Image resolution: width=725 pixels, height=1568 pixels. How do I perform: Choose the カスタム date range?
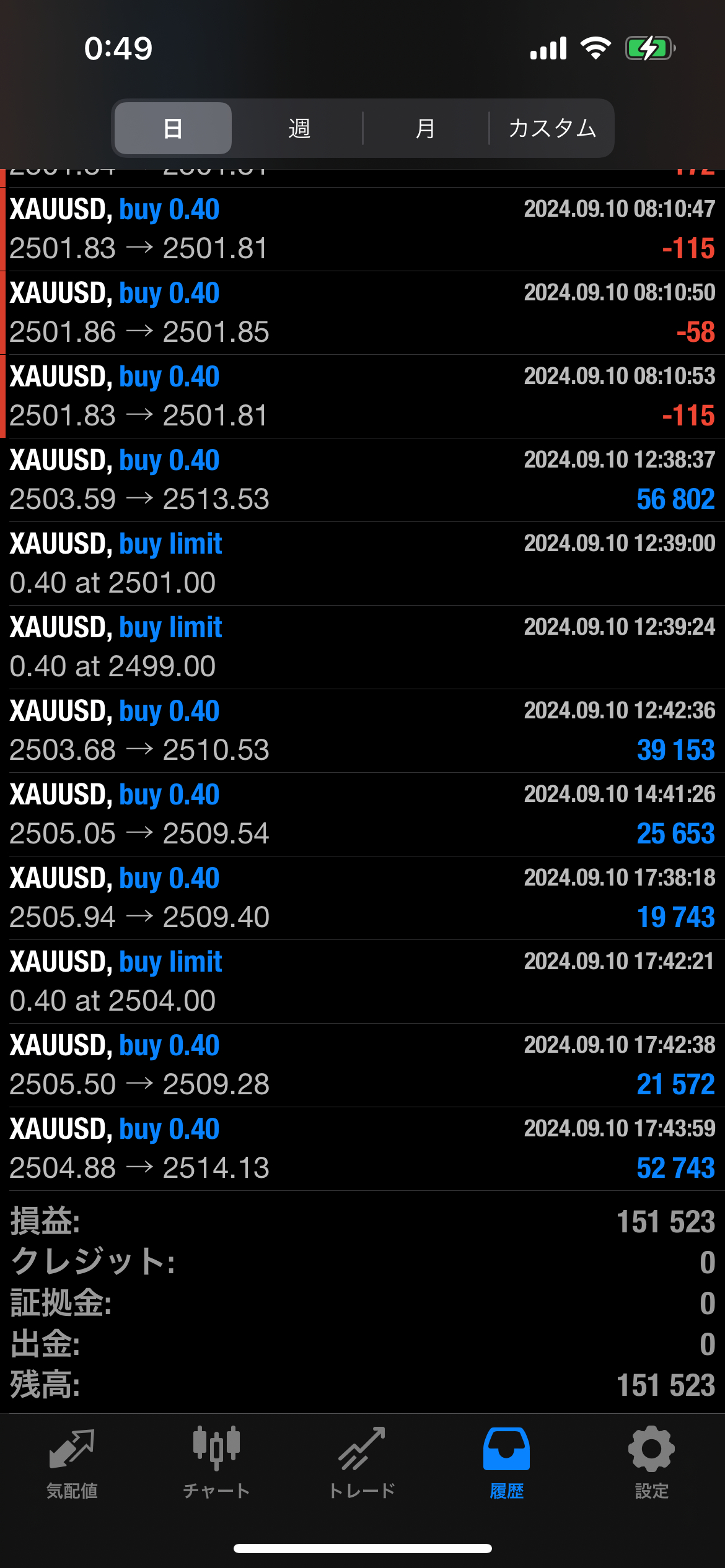(551, 128)
